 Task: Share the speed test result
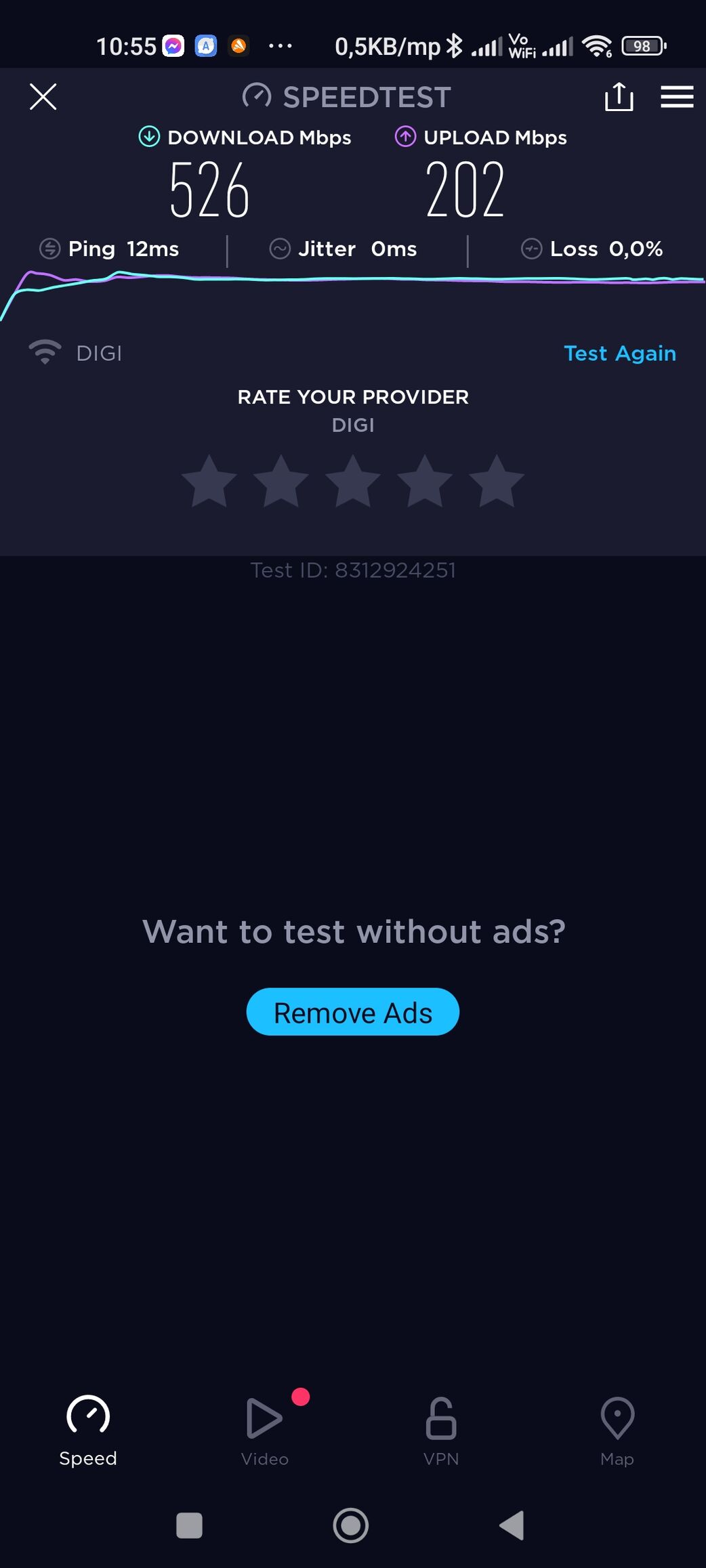pos(619,97)
